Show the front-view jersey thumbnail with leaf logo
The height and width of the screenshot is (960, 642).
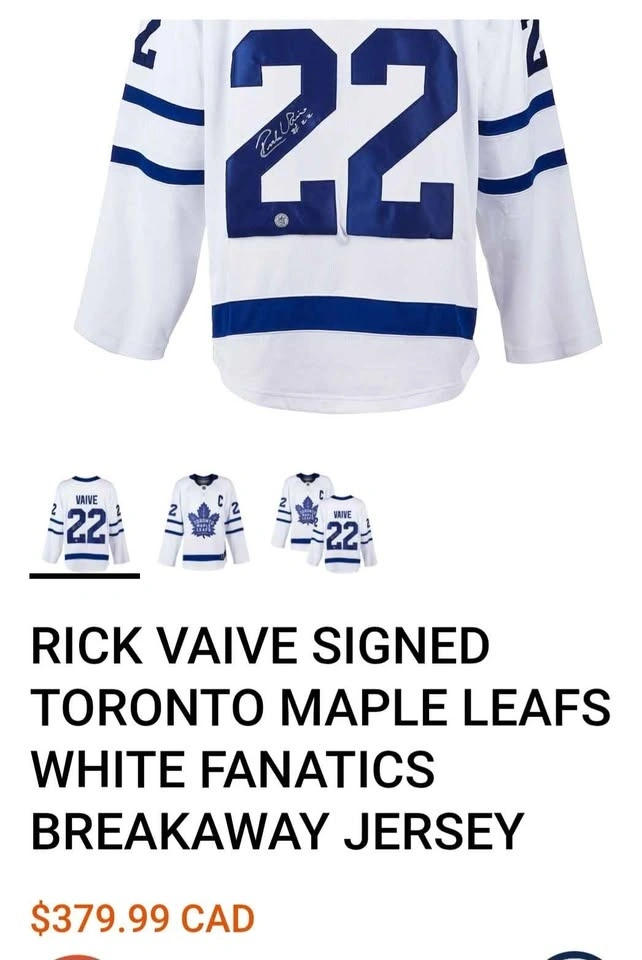pyautogui.click(x=203, y=520)
